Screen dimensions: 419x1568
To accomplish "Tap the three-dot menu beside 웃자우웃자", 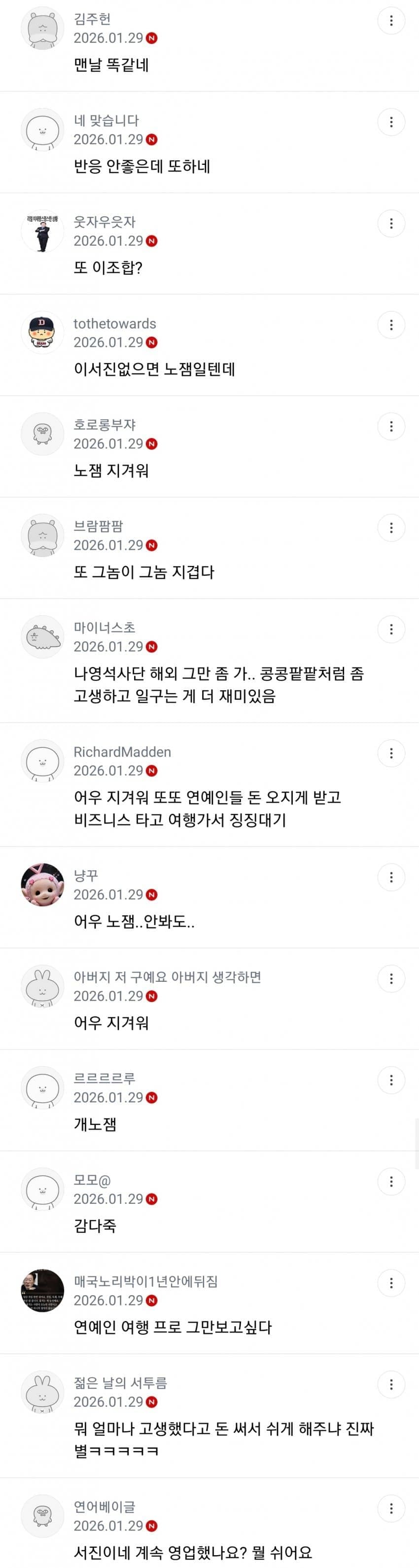I will (391, 224).
